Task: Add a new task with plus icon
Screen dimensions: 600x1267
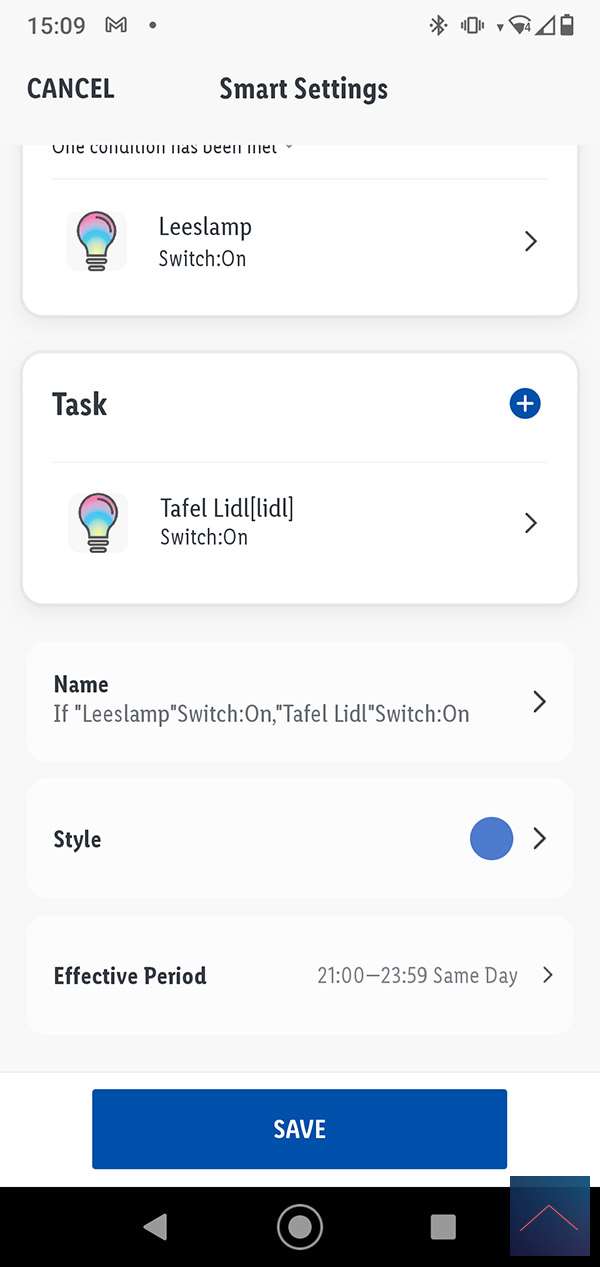Action: click(525, 404)
